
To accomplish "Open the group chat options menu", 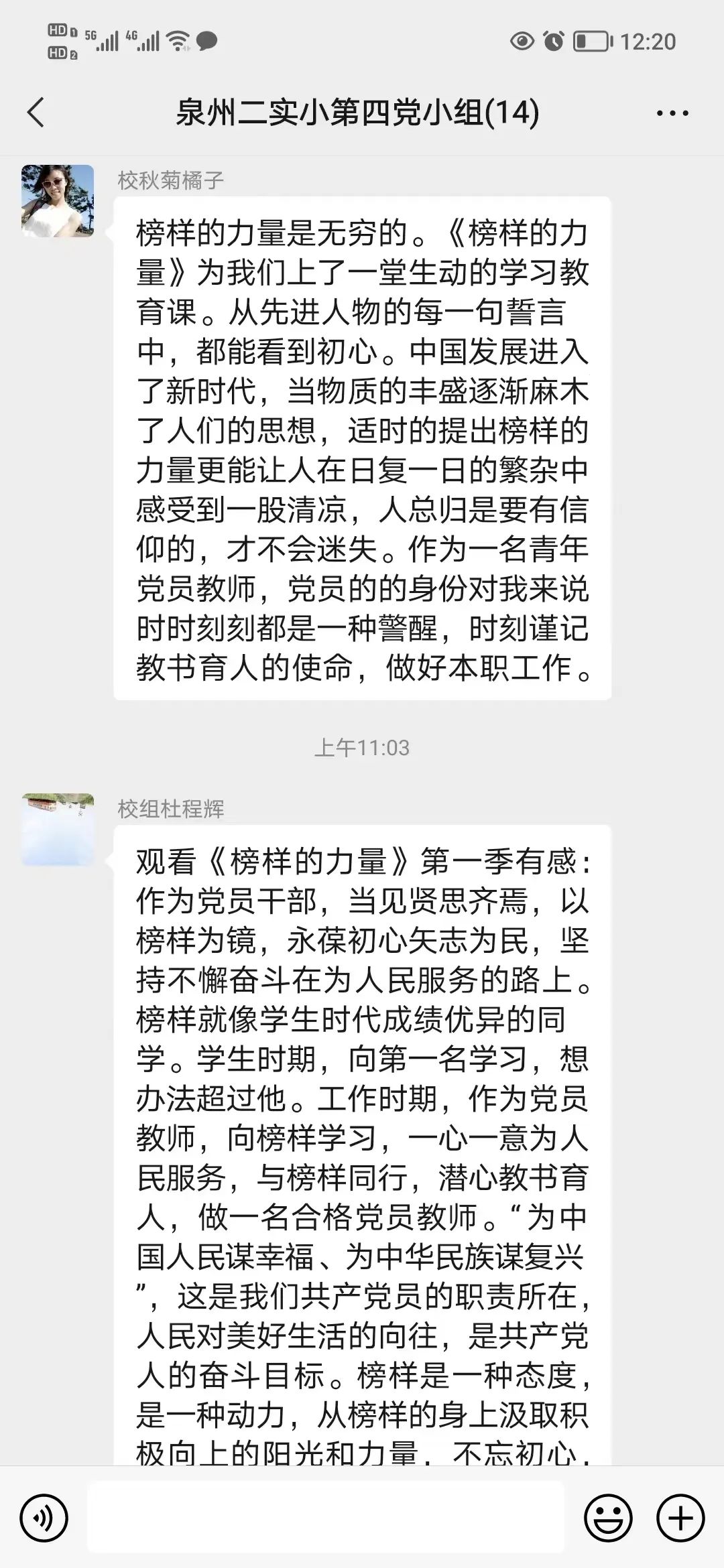I will [x=672, y=113].
